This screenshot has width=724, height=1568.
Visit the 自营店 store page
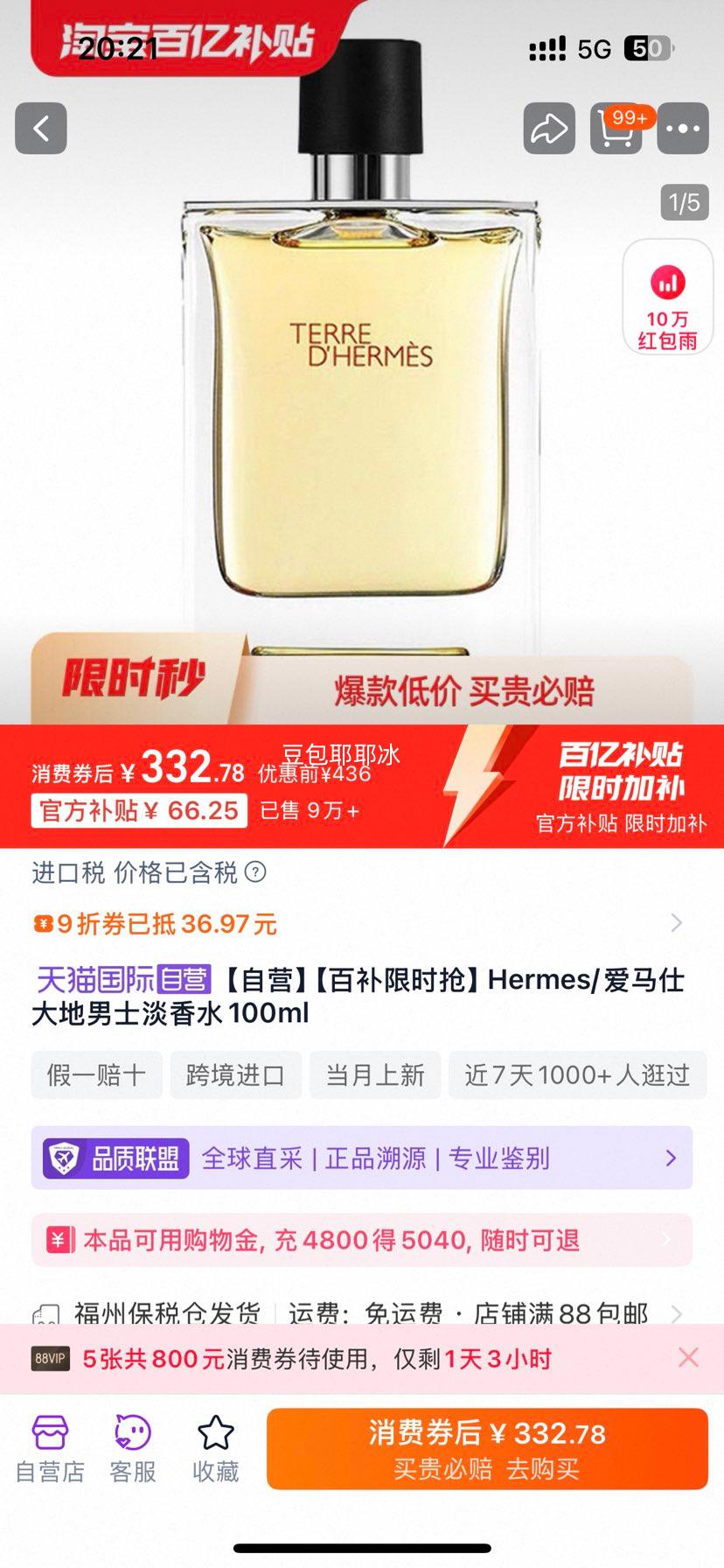click(x=50, y=1449)
